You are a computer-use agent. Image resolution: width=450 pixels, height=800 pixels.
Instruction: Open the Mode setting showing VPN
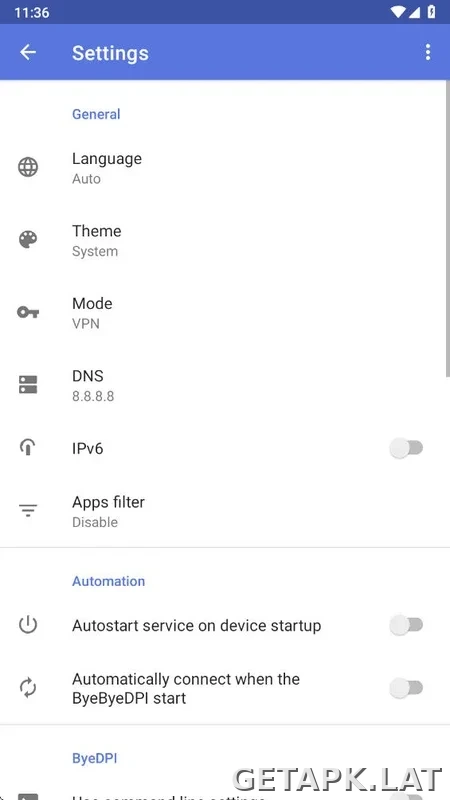click(x=225, y=312)
